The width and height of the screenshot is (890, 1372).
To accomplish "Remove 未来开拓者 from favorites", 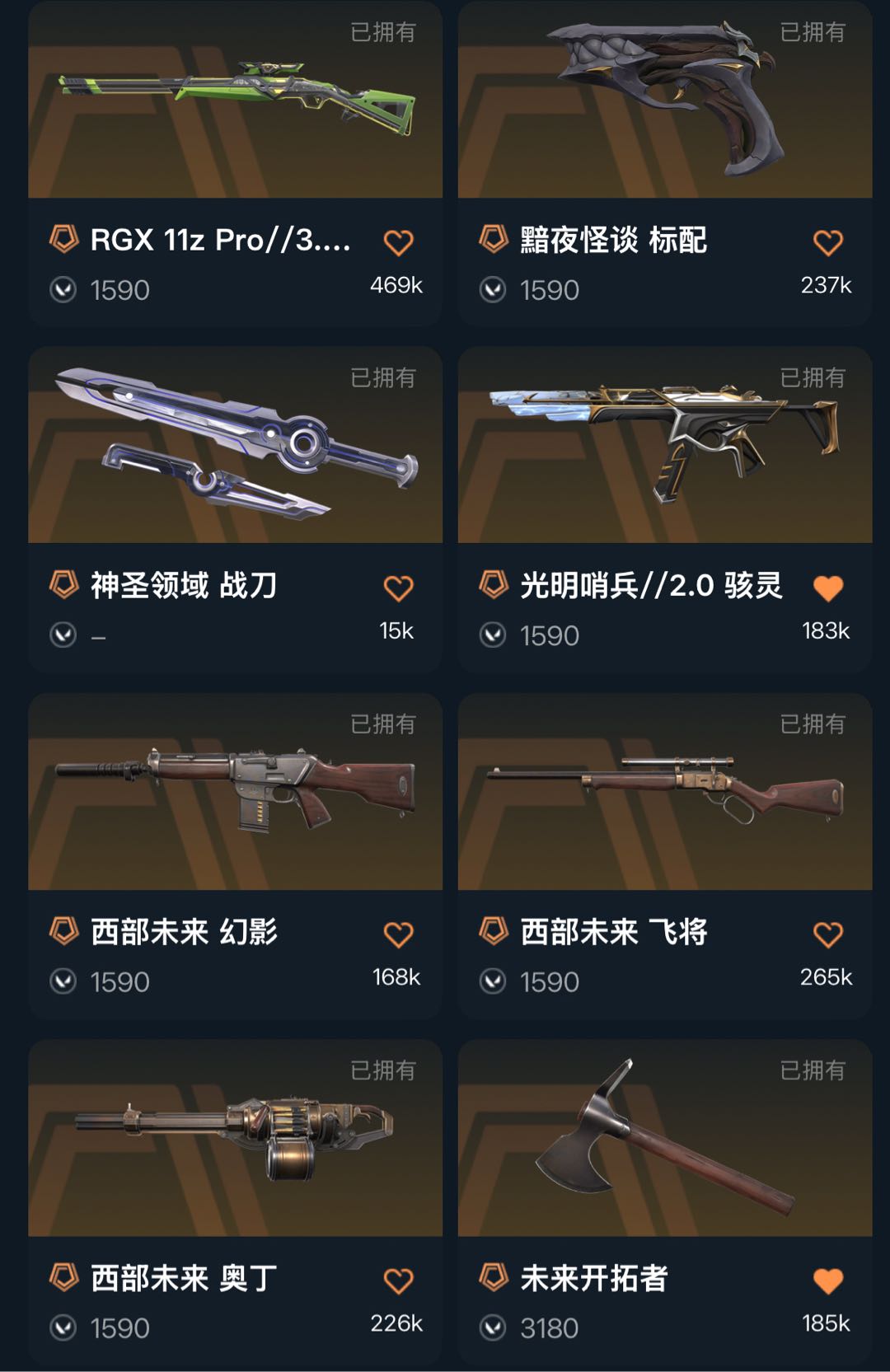I will coord(828,1281).
